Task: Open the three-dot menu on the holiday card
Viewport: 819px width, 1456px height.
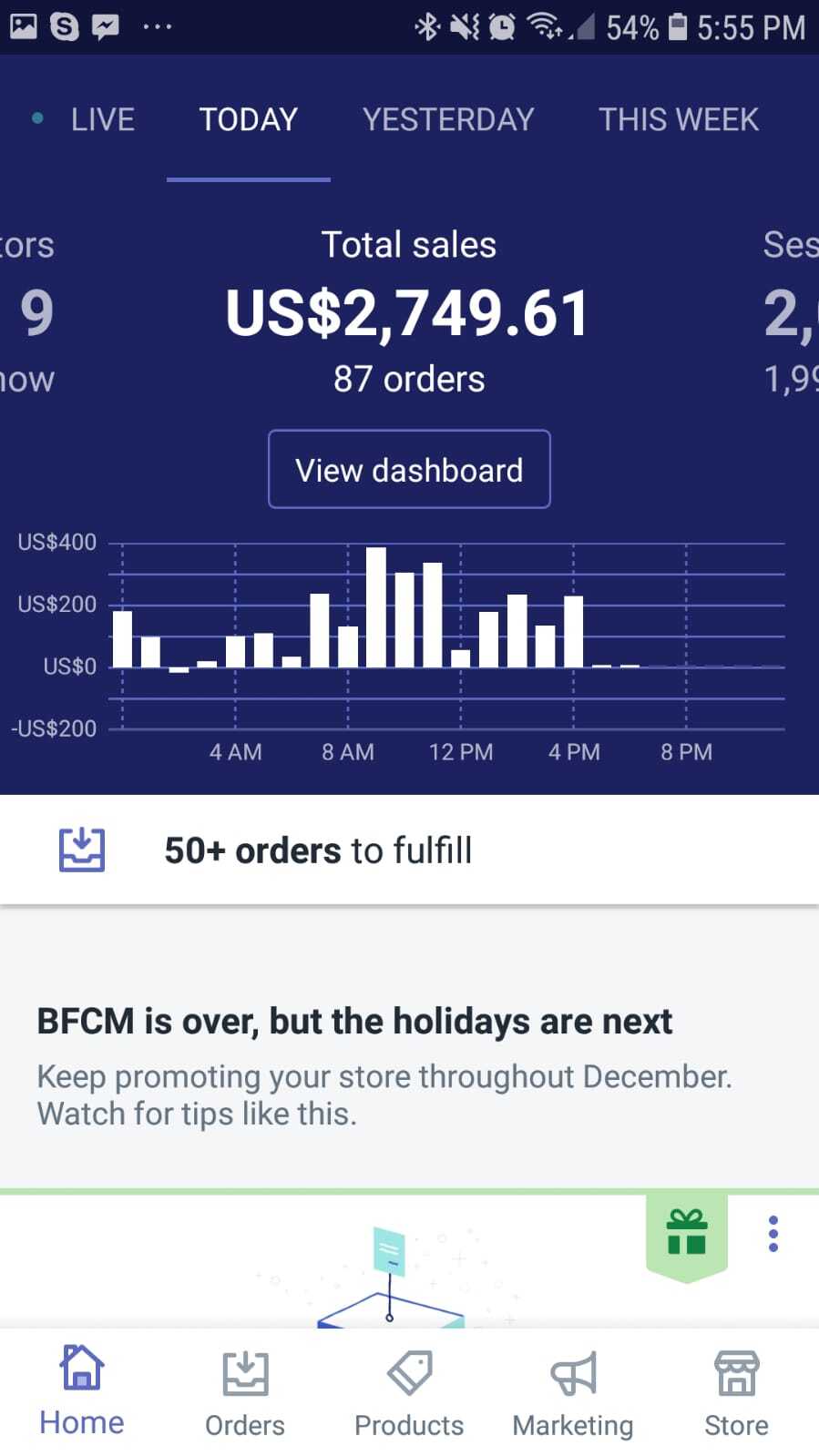Action: point(773,1234)
